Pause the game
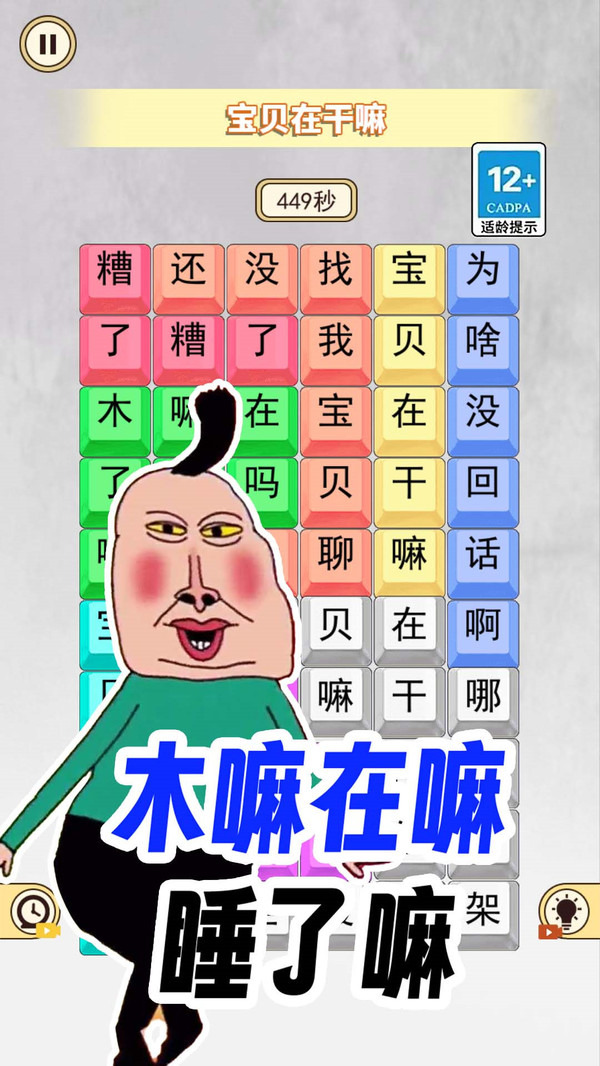Screen dimensions: 600x1066 tap(48, 43)
